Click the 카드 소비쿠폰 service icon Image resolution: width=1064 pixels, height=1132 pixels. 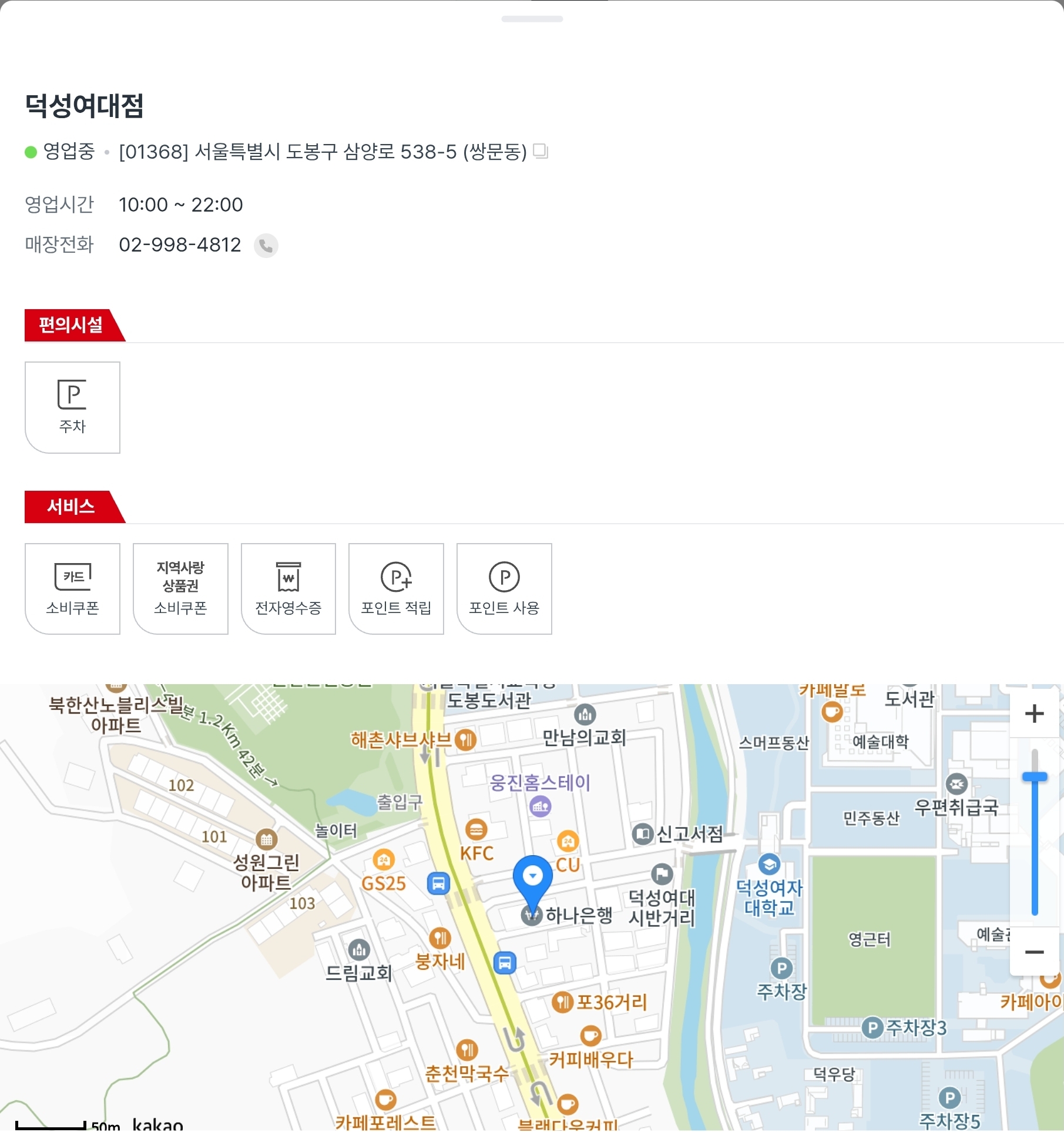(72, 588)
